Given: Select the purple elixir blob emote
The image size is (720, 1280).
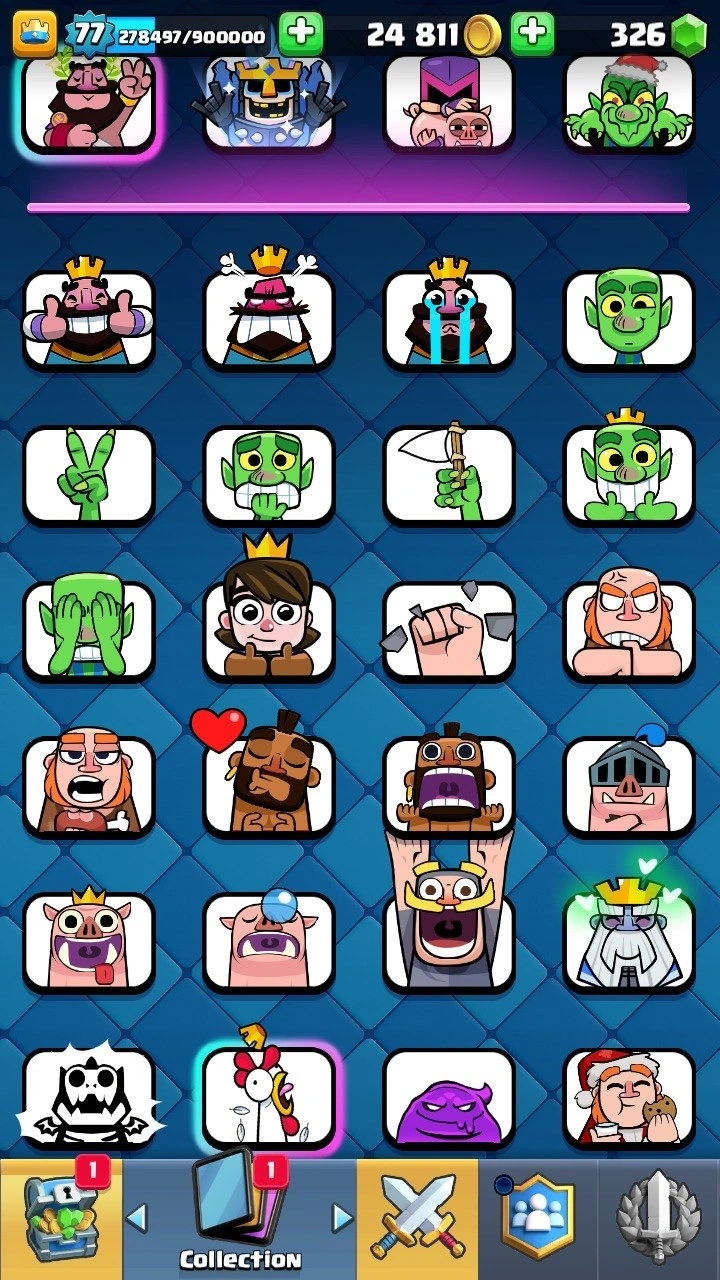Looking at the screenshot, I should [x=449, y=1097].
